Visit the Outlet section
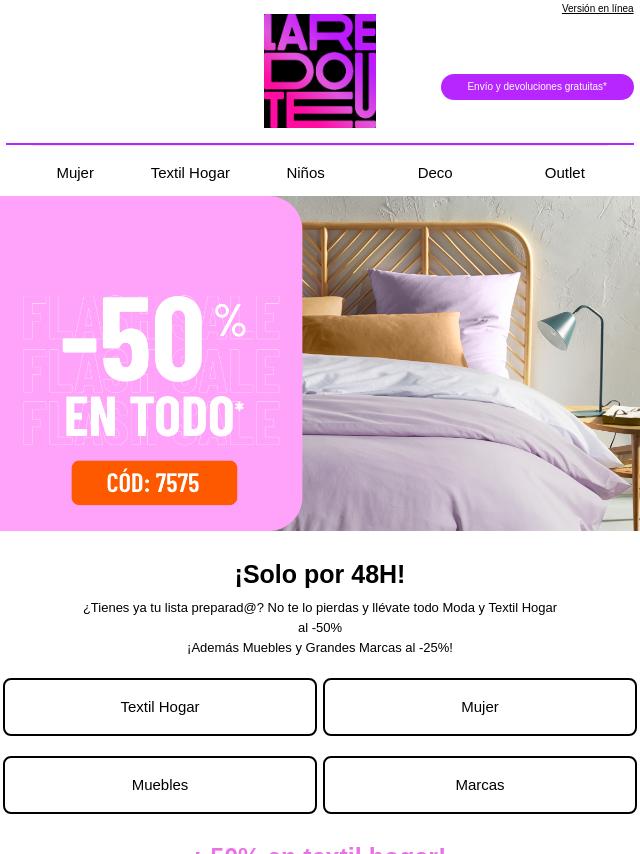The height and width of the screenshot is (854, 640). coord(564,172)
